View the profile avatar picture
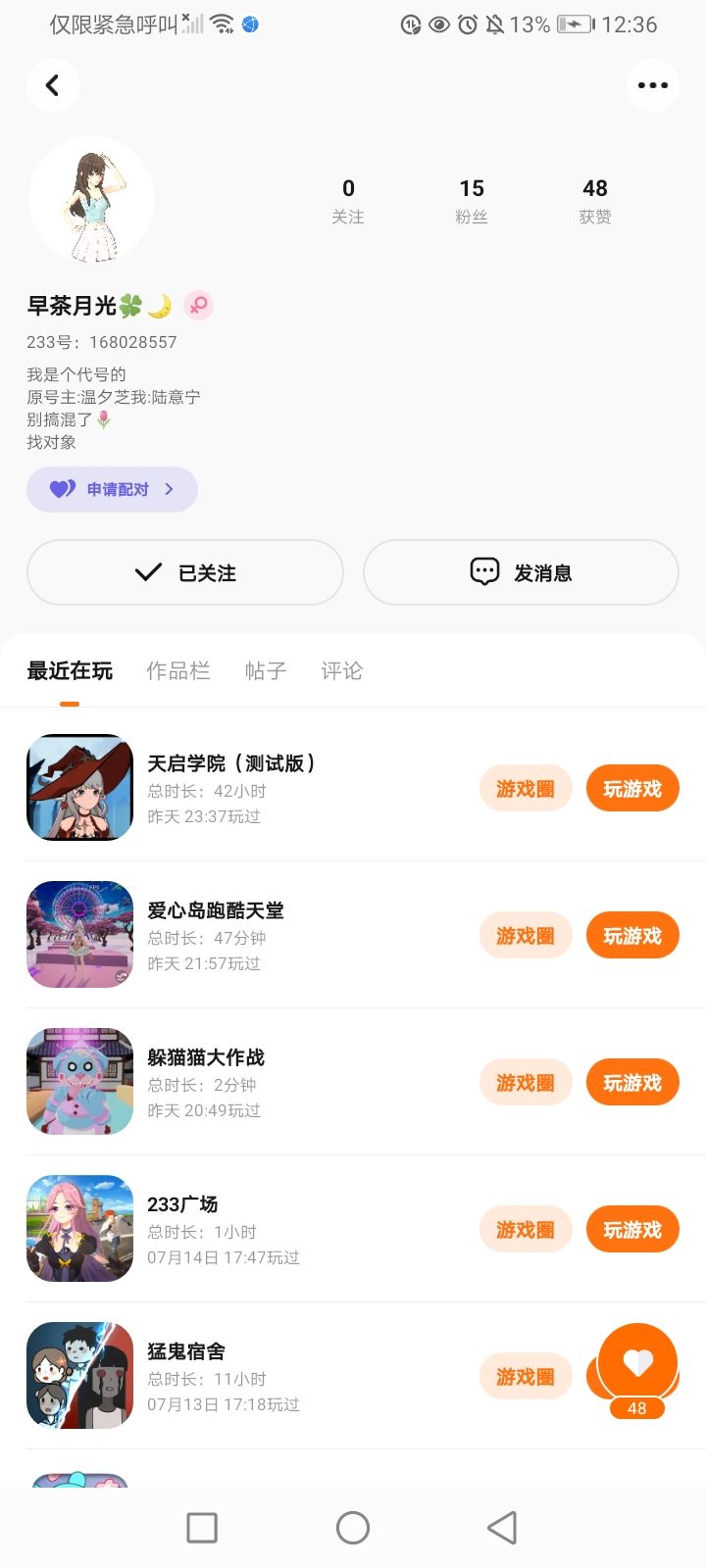The height and width of the screenshot is (1568, 706). 91,201
